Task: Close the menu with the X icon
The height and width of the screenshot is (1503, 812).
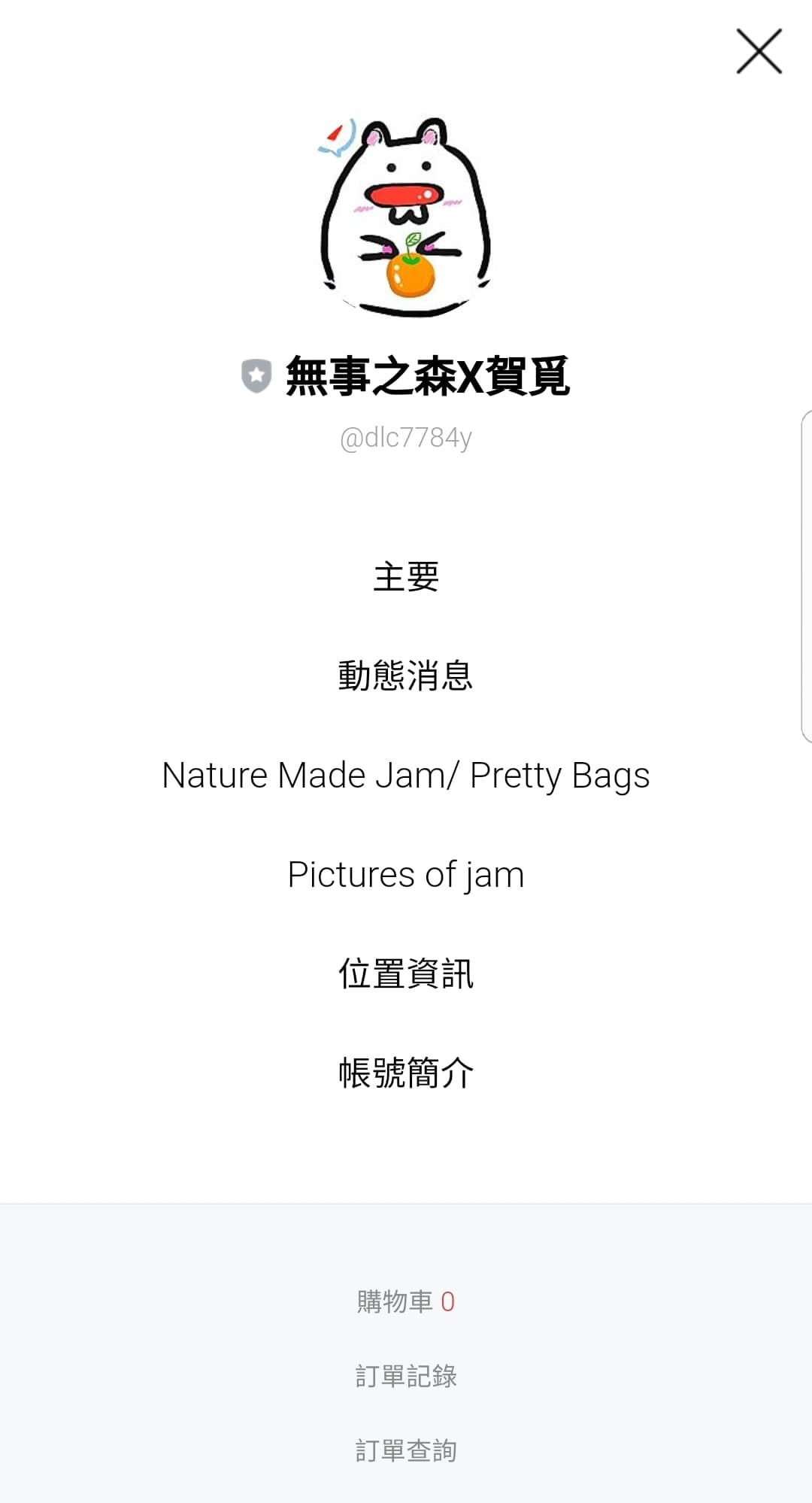Action: (x=759, y=52)
